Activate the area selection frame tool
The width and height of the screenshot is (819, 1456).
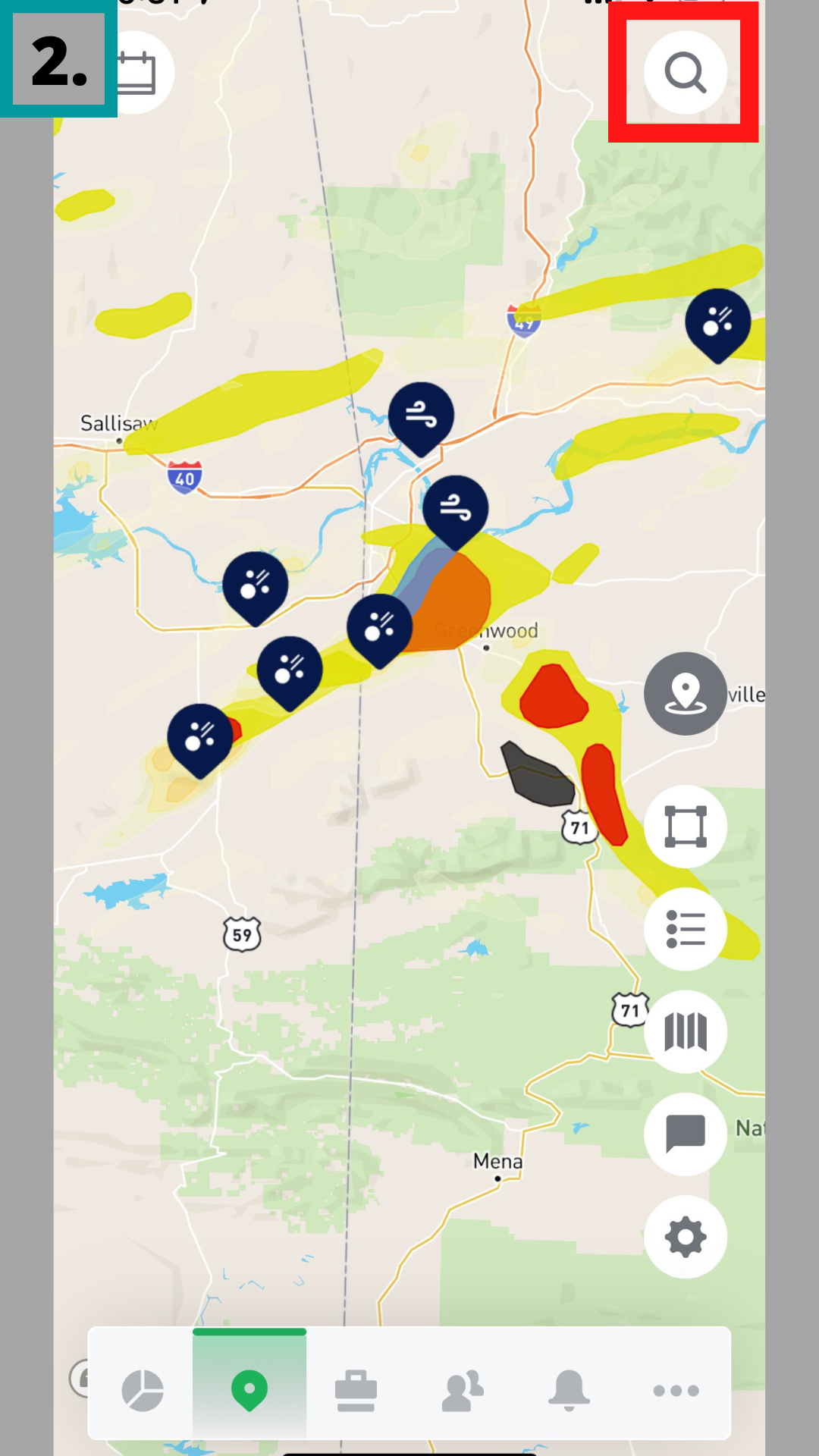point(685,827)
